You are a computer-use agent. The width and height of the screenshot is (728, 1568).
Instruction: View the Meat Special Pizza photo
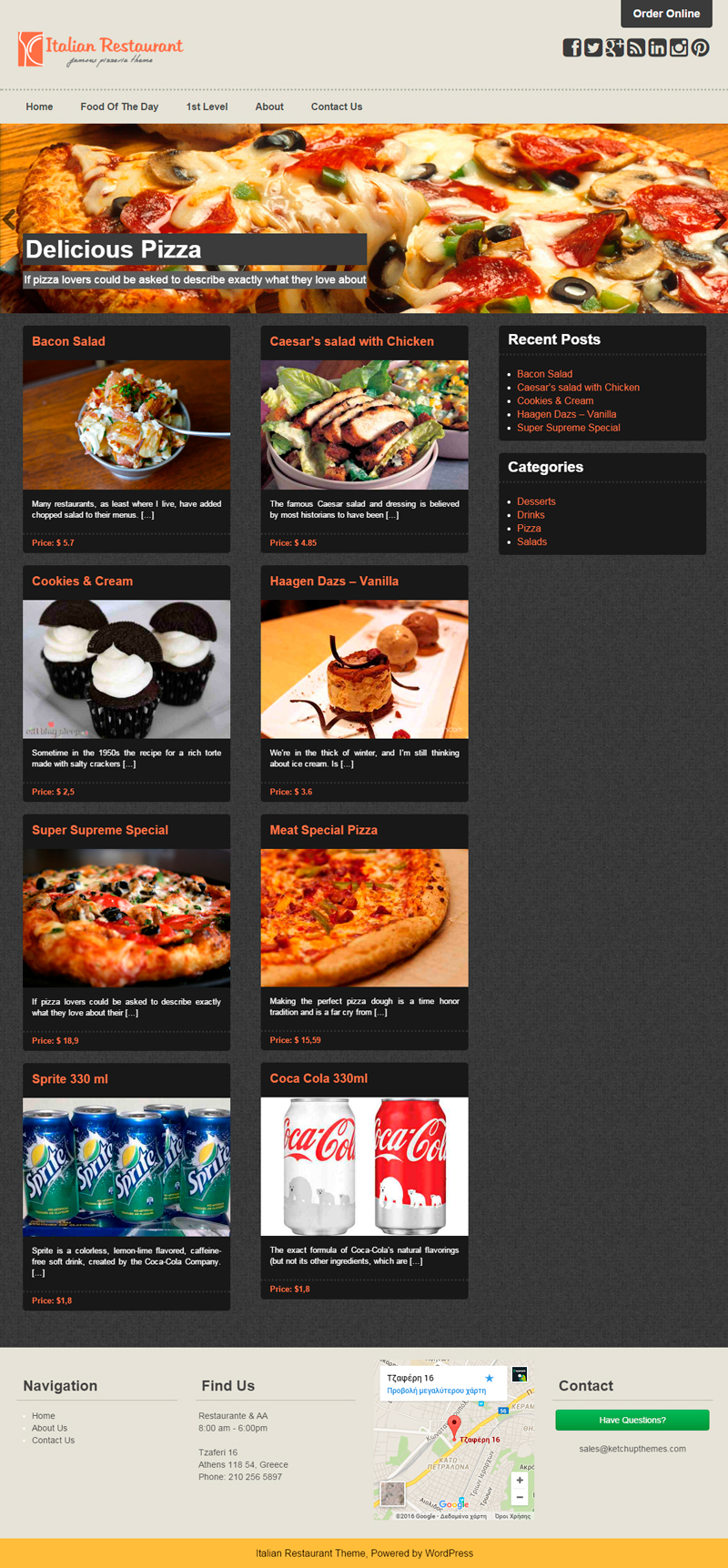[x=364, y=917]
